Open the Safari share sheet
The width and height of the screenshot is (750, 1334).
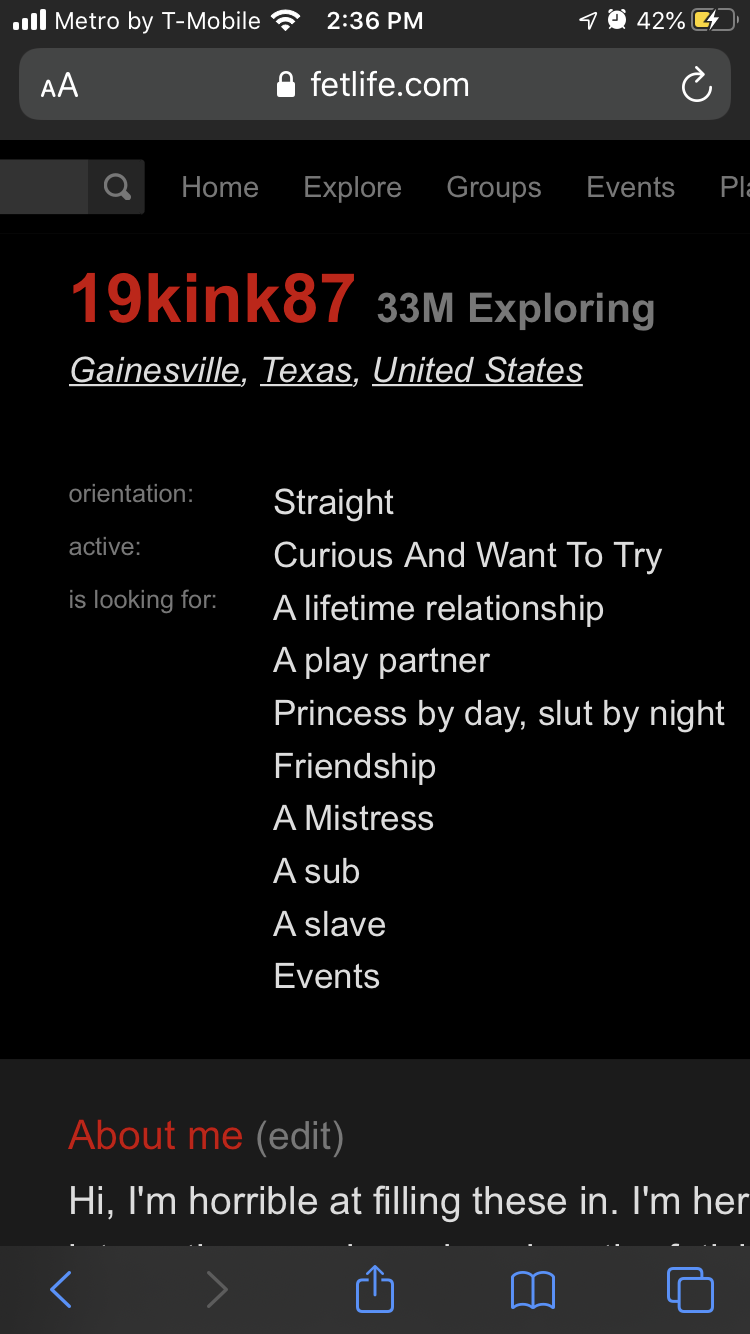[x=375, y=1289]
